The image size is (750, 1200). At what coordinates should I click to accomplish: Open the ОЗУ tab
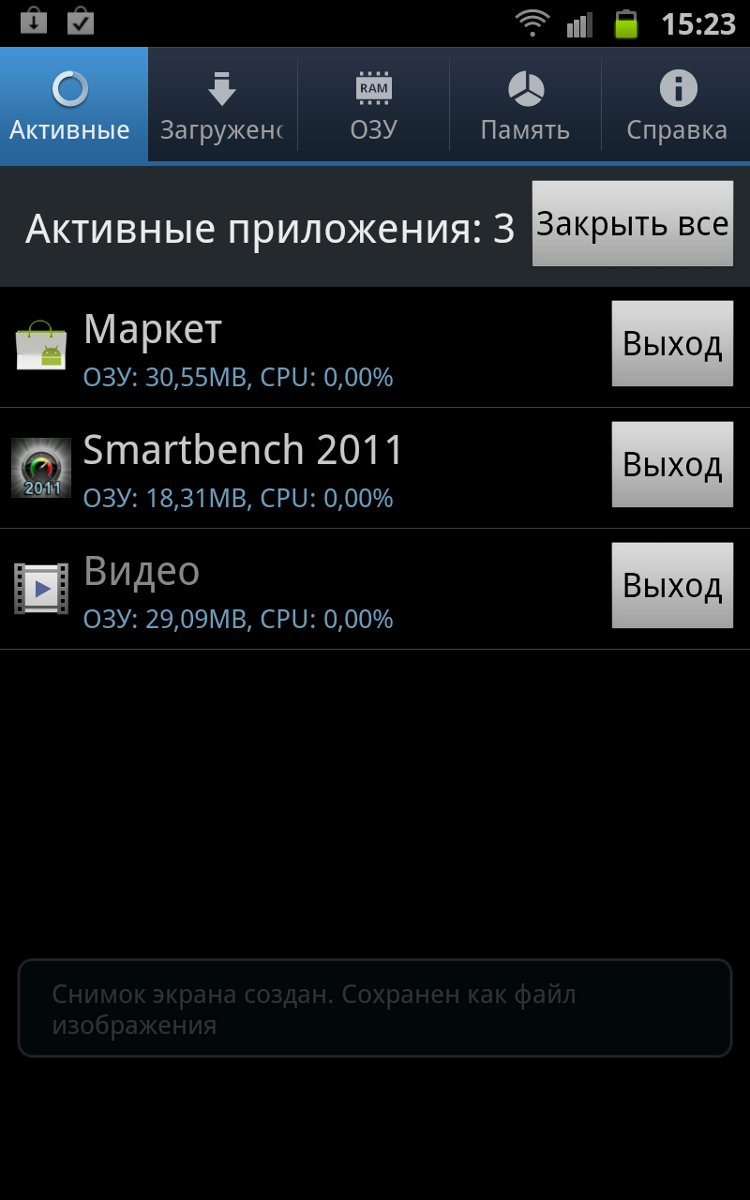(374, 106)
